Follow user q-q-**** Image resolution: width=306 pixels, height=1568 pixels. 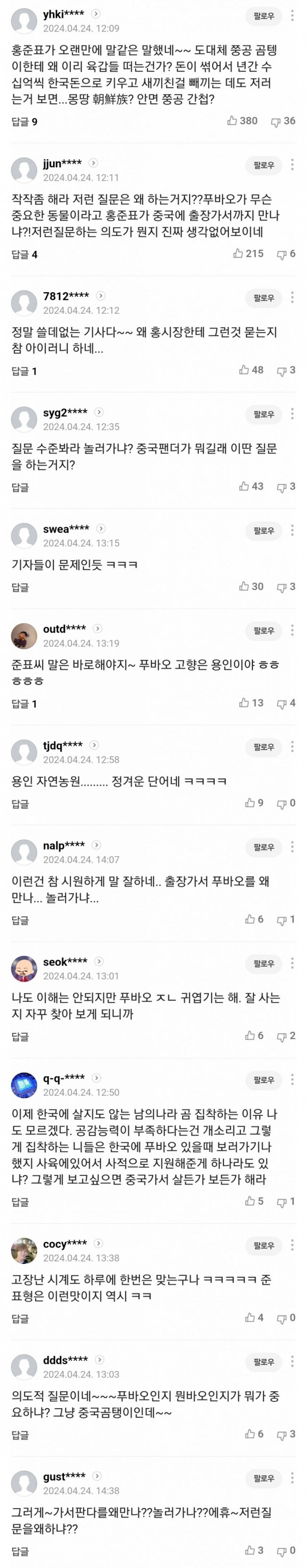[263, 1080]
